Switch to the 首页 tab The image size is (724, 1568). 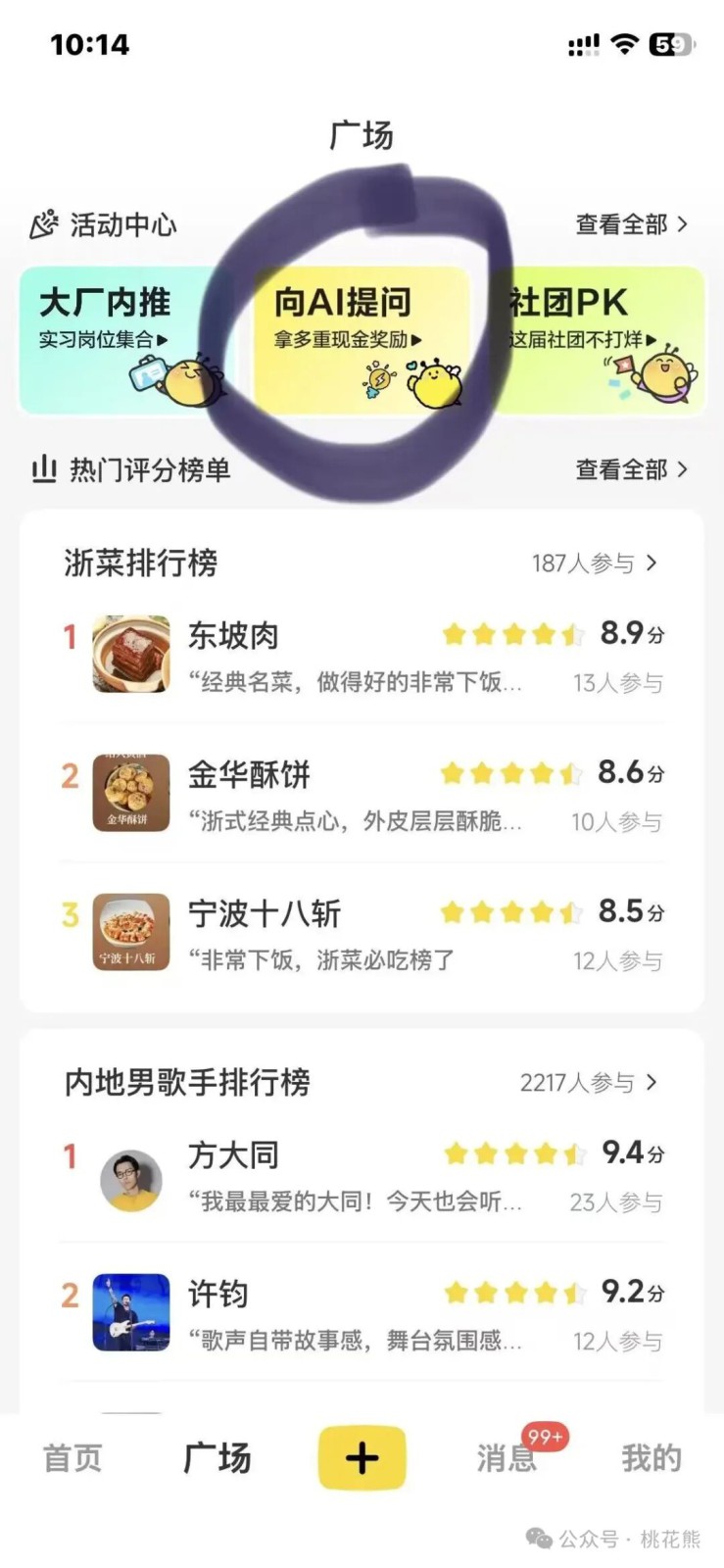point(72,1458)
